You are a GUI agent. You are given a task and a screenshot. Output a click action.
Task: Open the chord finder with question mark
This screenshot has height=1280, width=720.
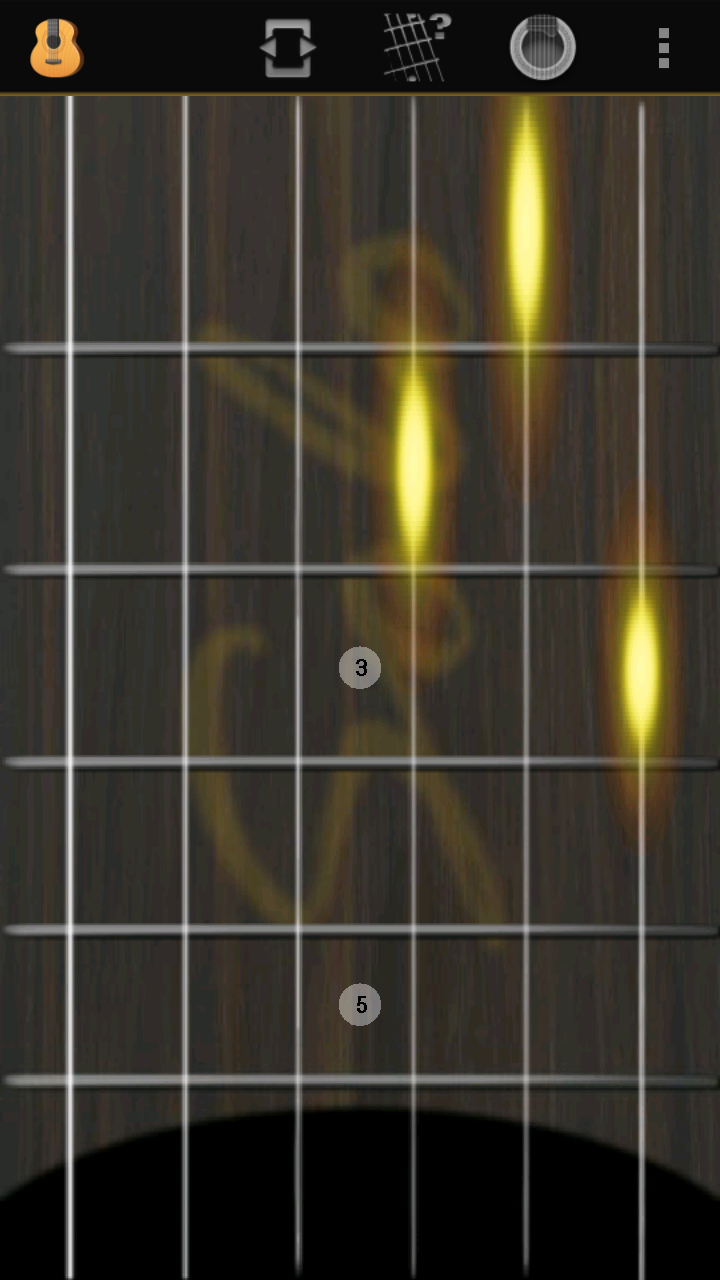(x=416, y=47)
